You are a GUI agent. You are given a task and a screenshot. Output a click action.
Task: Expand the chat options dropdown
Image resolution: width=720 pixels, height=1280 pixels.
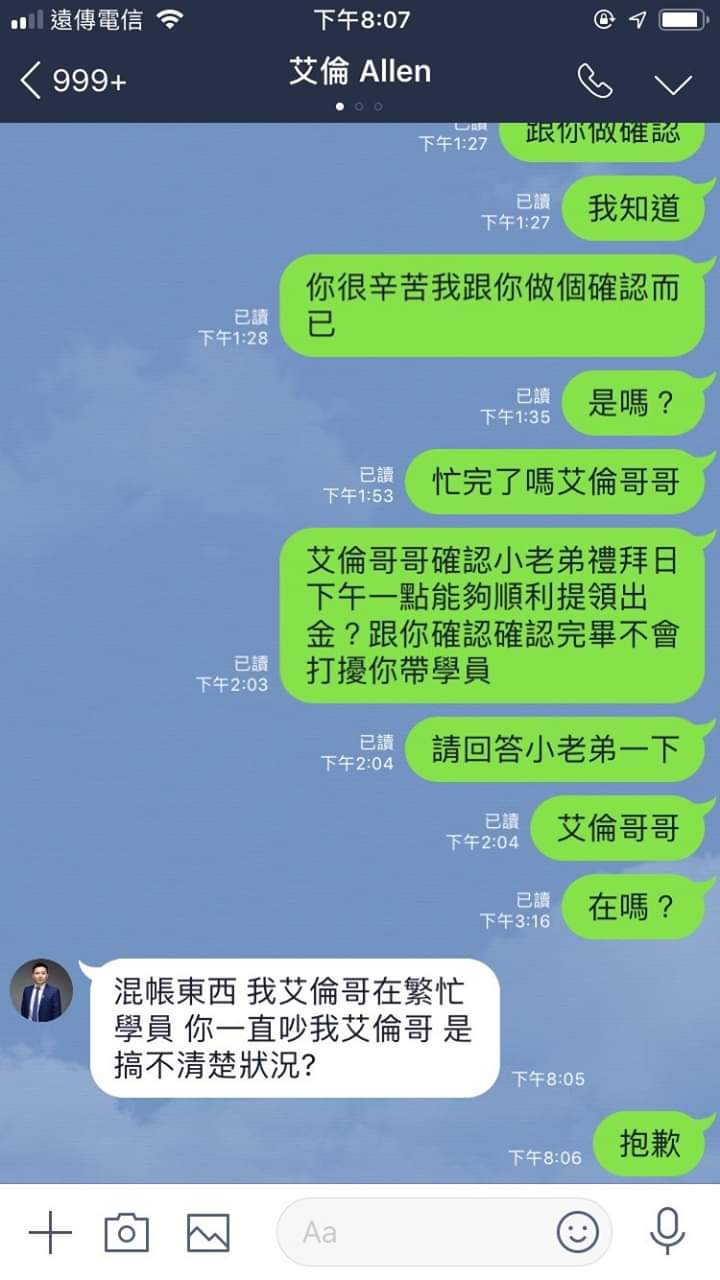(x=672, y=83)
